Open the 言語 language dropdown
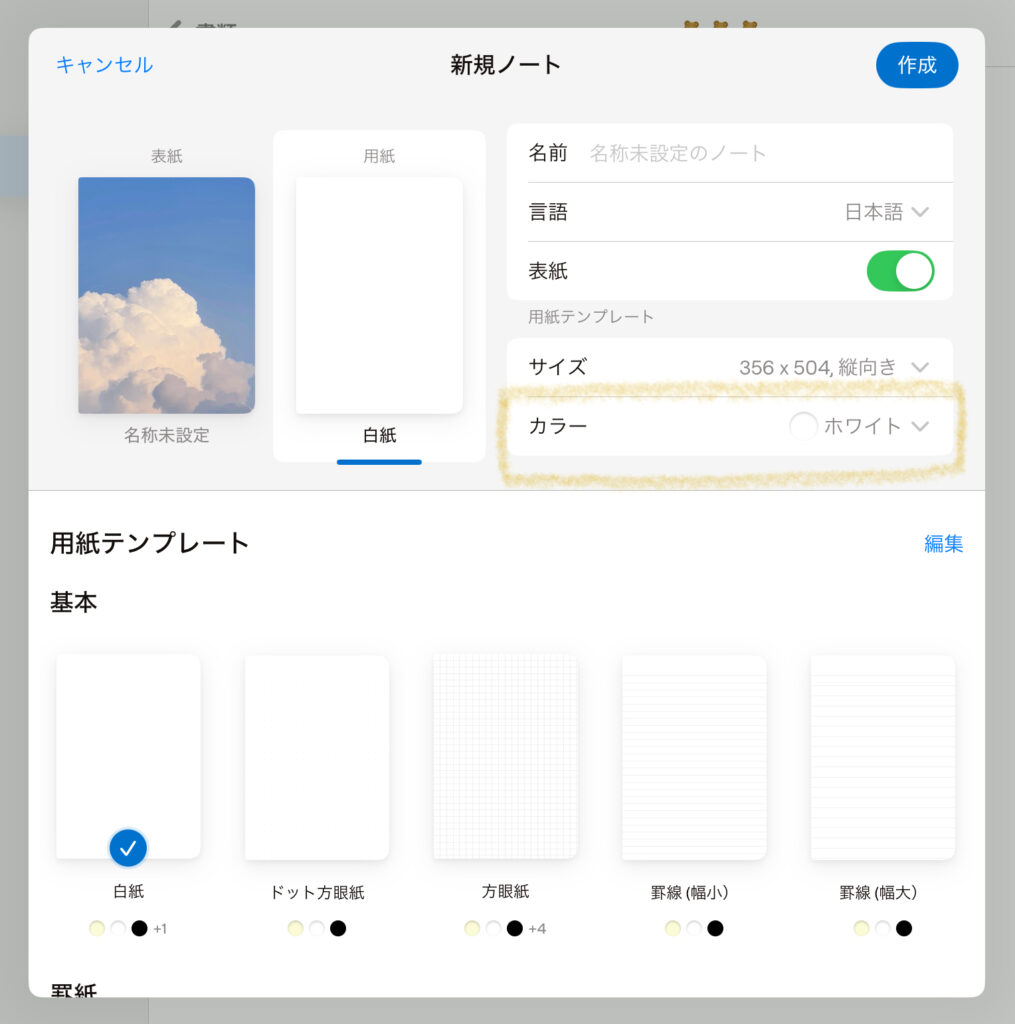 [x=886, y=212]
